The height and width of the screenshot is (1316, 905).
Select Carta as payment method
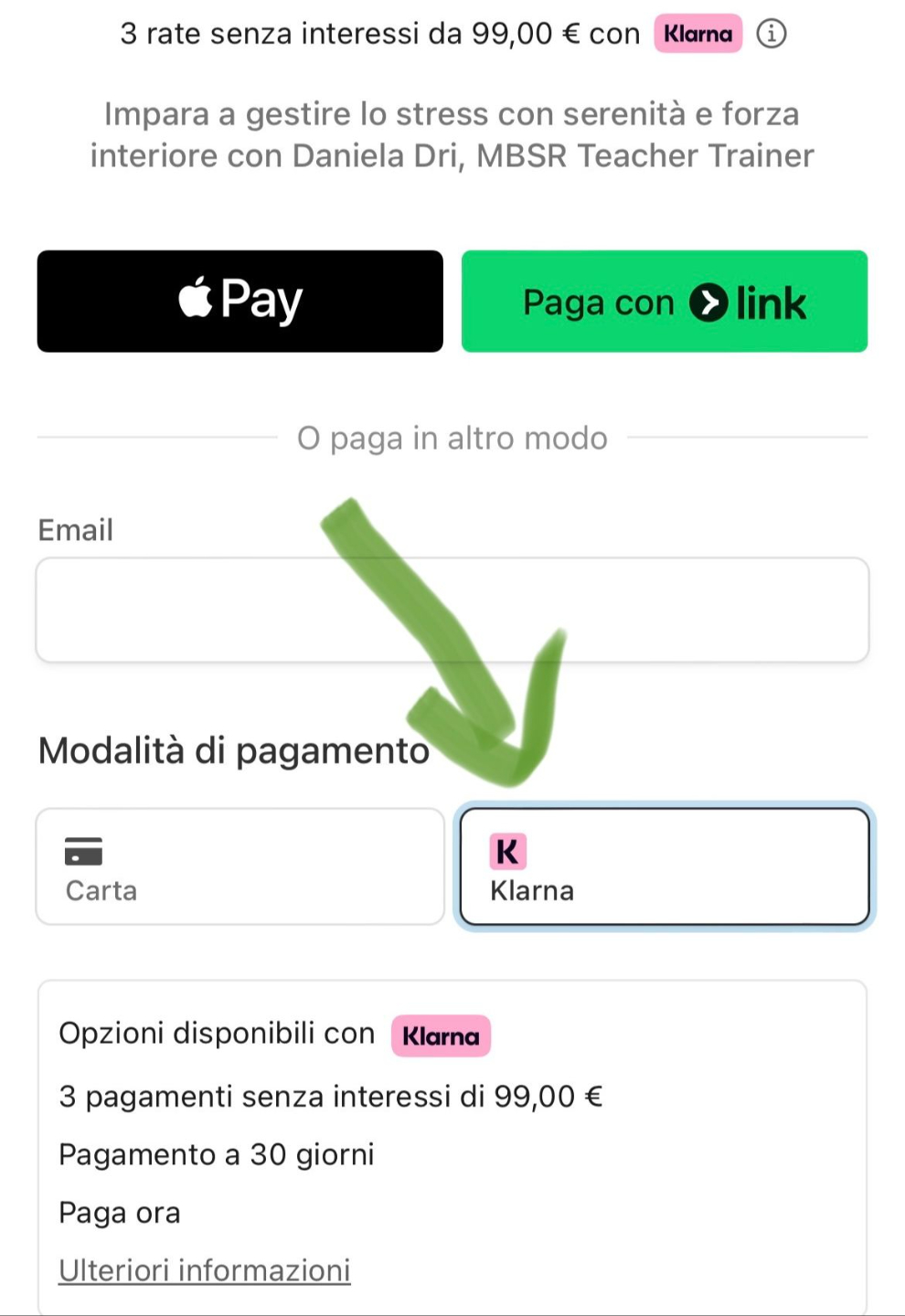click(x=240, y=866)
